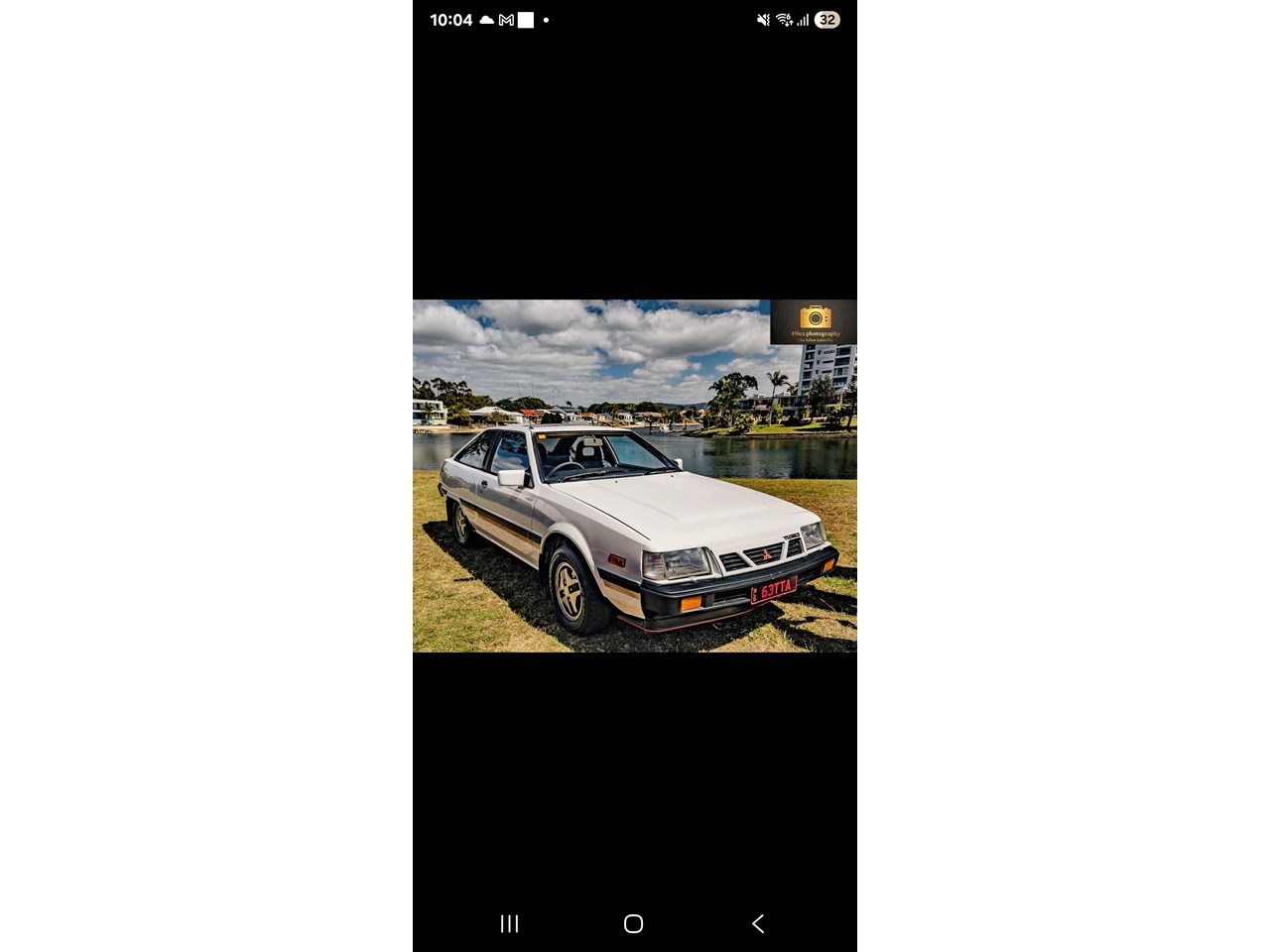
Task: Open the recent apps view
Action: 509,923
